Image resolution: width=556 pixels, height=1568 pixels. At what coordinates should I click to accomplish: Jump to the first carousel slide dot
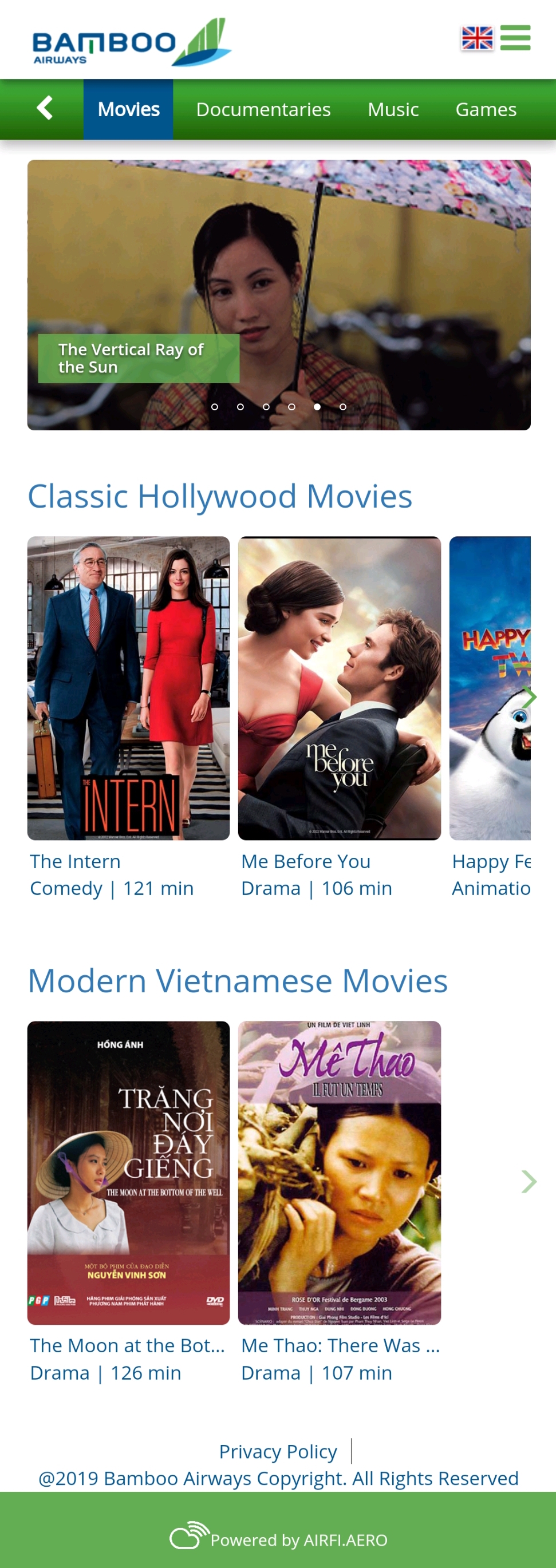click(214, 407)
